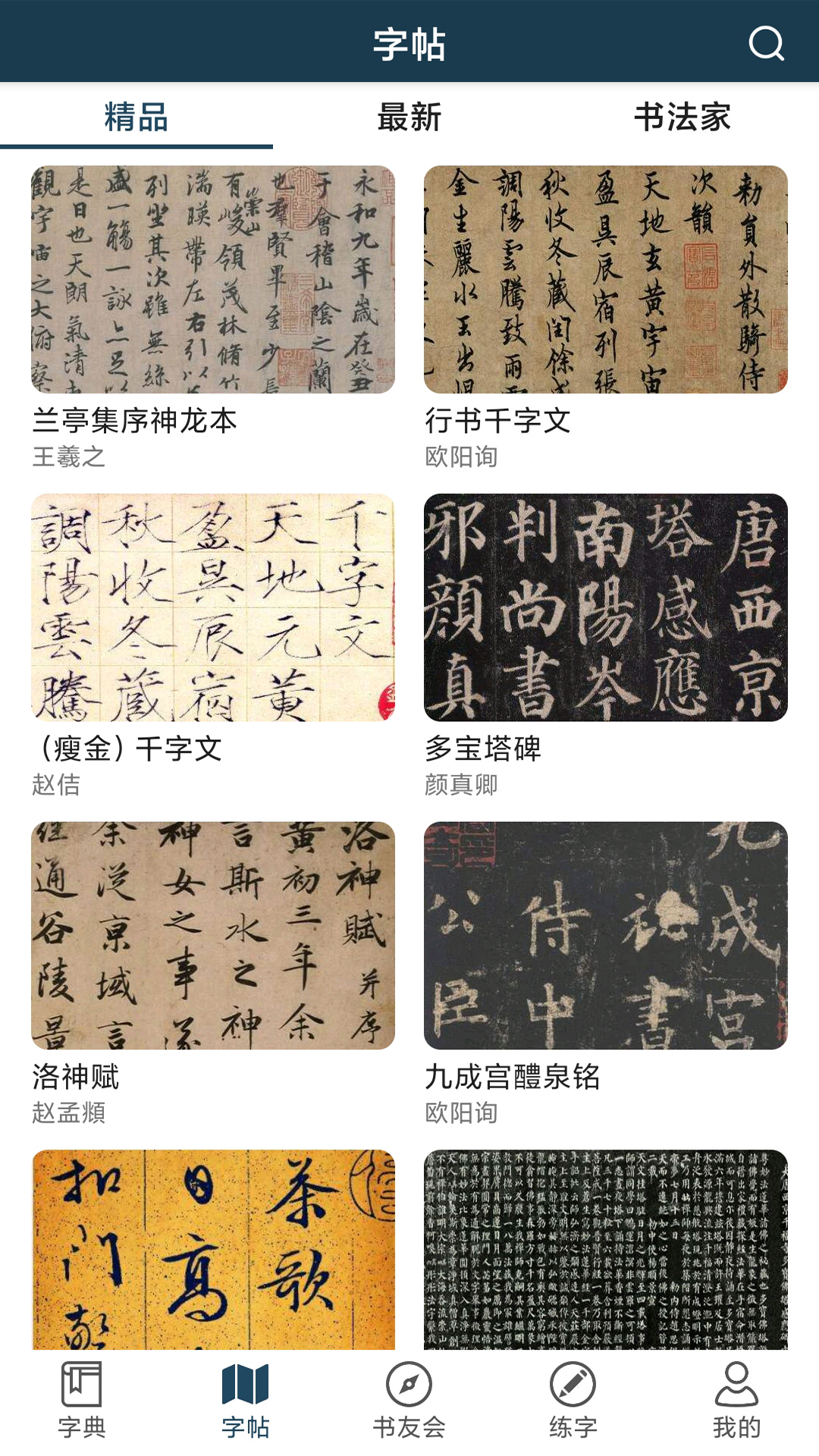The height and width of the screenshot is (1456, 819).
Task: Switch to the 最新 tab
Action: pyautogui.click(x=409, y=118)
